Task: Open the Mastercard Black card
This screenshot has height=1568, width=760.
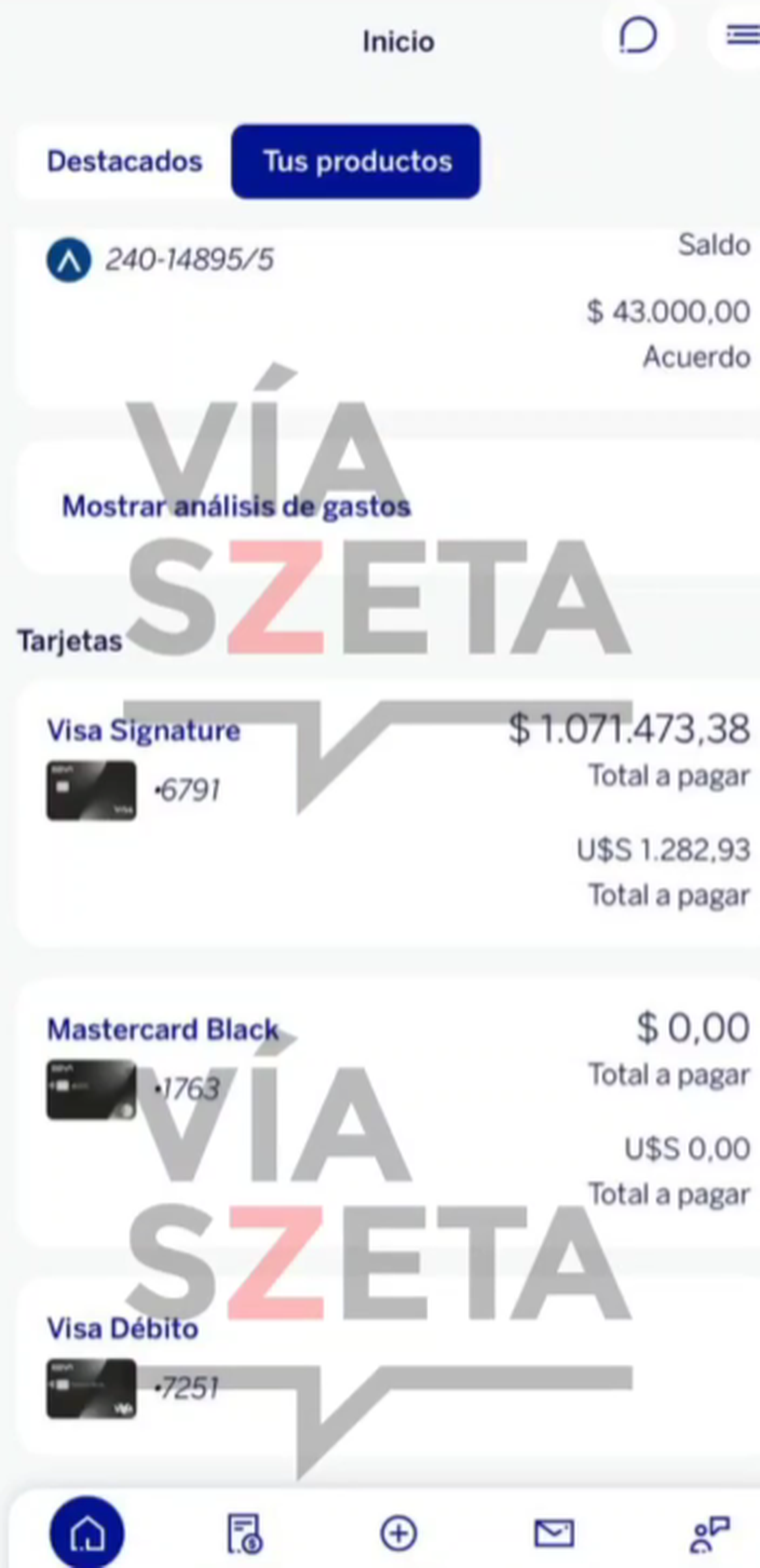Action: 162,1029
